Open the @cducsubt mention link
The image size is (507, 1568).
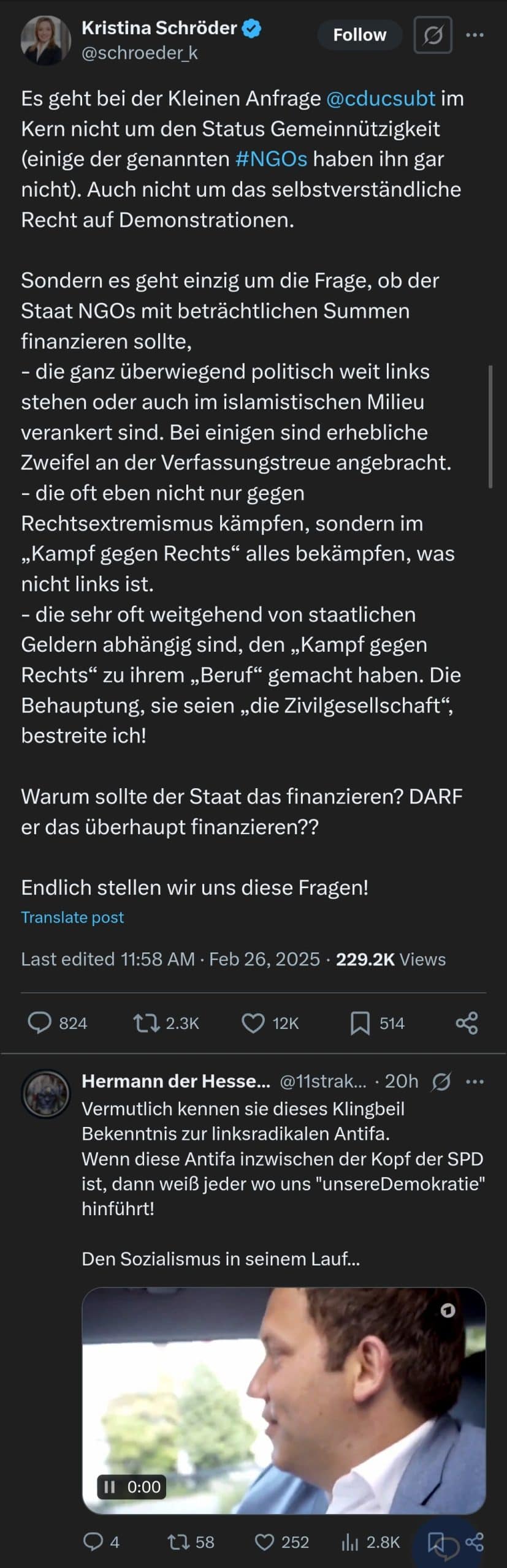[x=380, y=99]
